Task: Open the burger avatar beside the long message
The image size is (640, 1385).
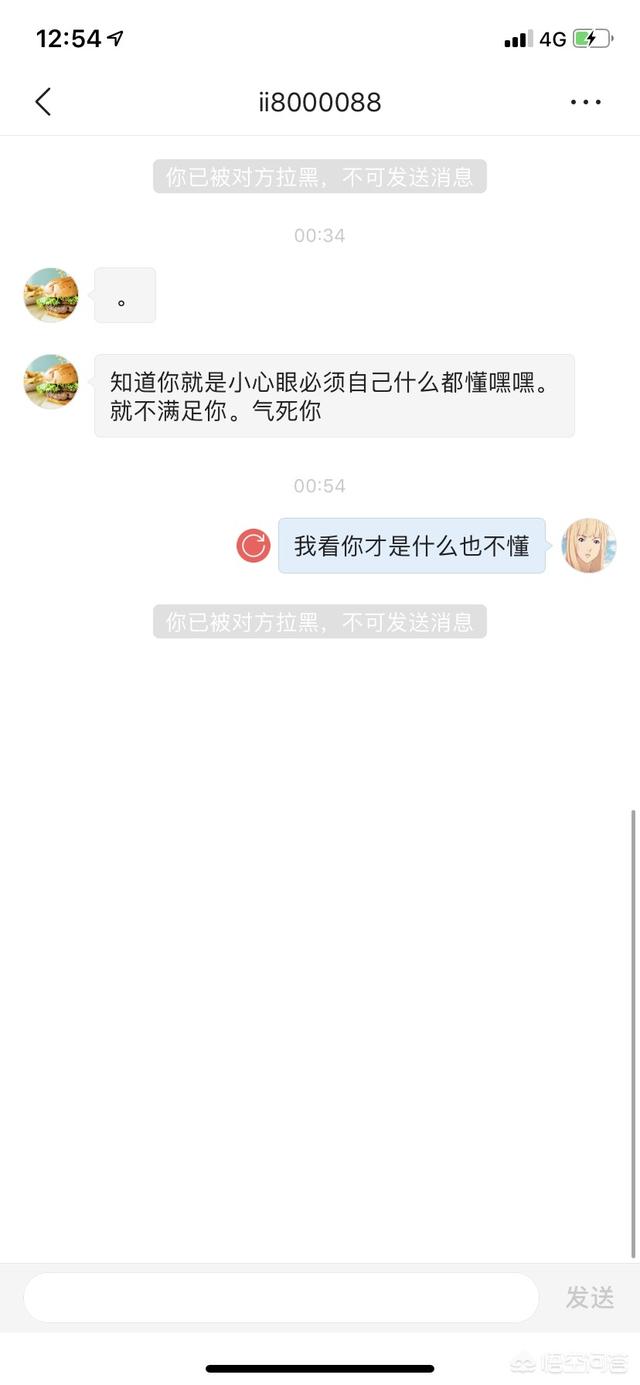Action: click(51, 381)
